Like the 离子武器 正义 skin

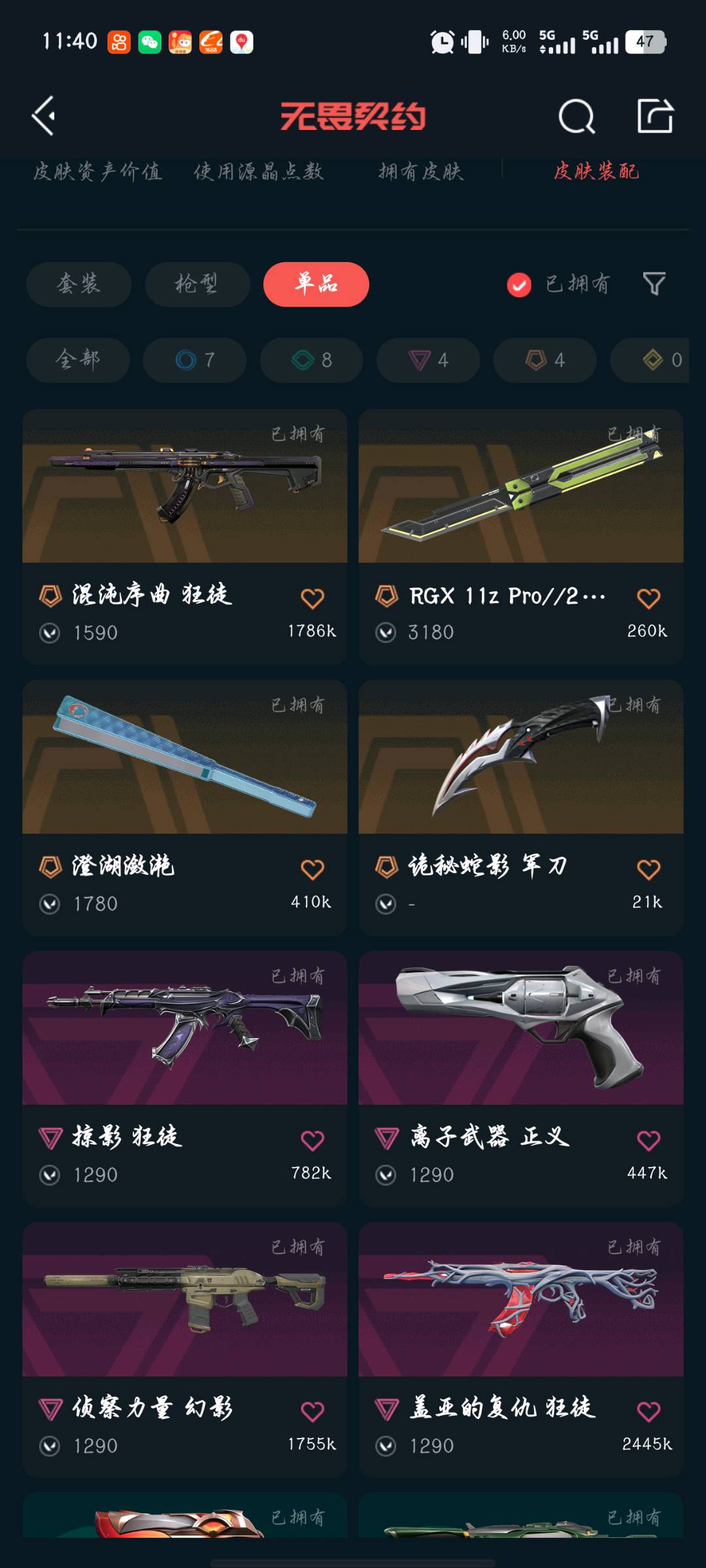coord(648,1140)
